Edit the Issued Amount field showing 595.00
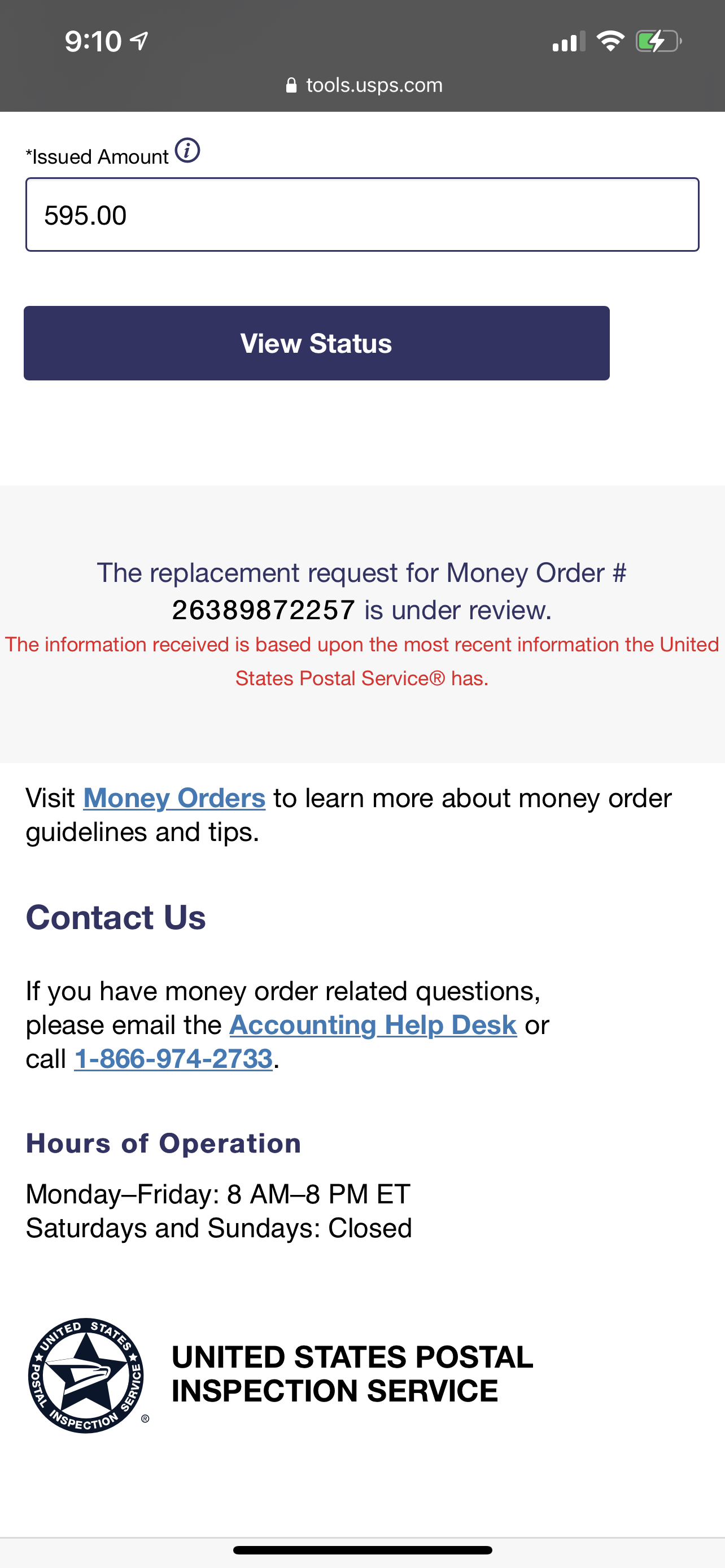The image size is (725, 1568). (362, 214)
